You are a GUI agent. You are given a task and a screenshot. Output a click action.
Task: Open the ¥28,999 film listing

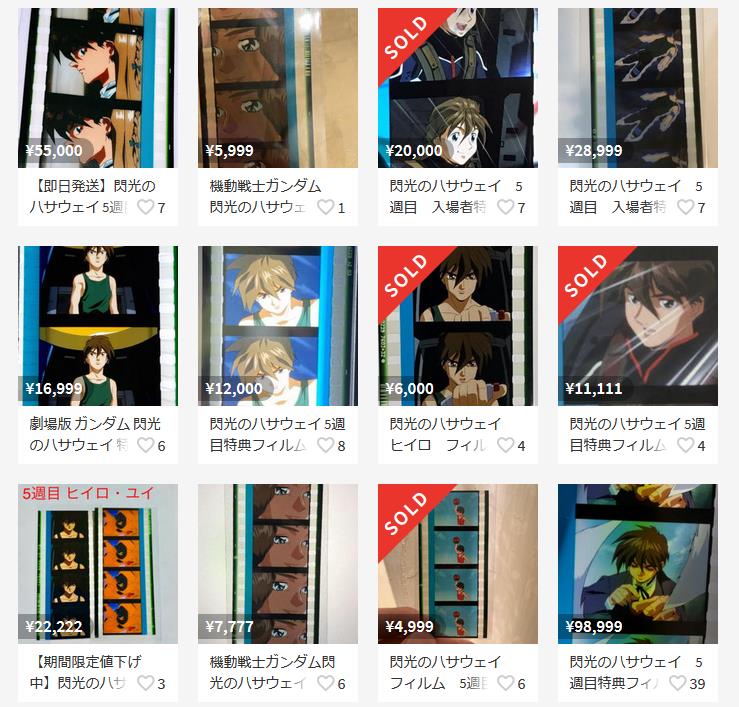coord(638,88)
